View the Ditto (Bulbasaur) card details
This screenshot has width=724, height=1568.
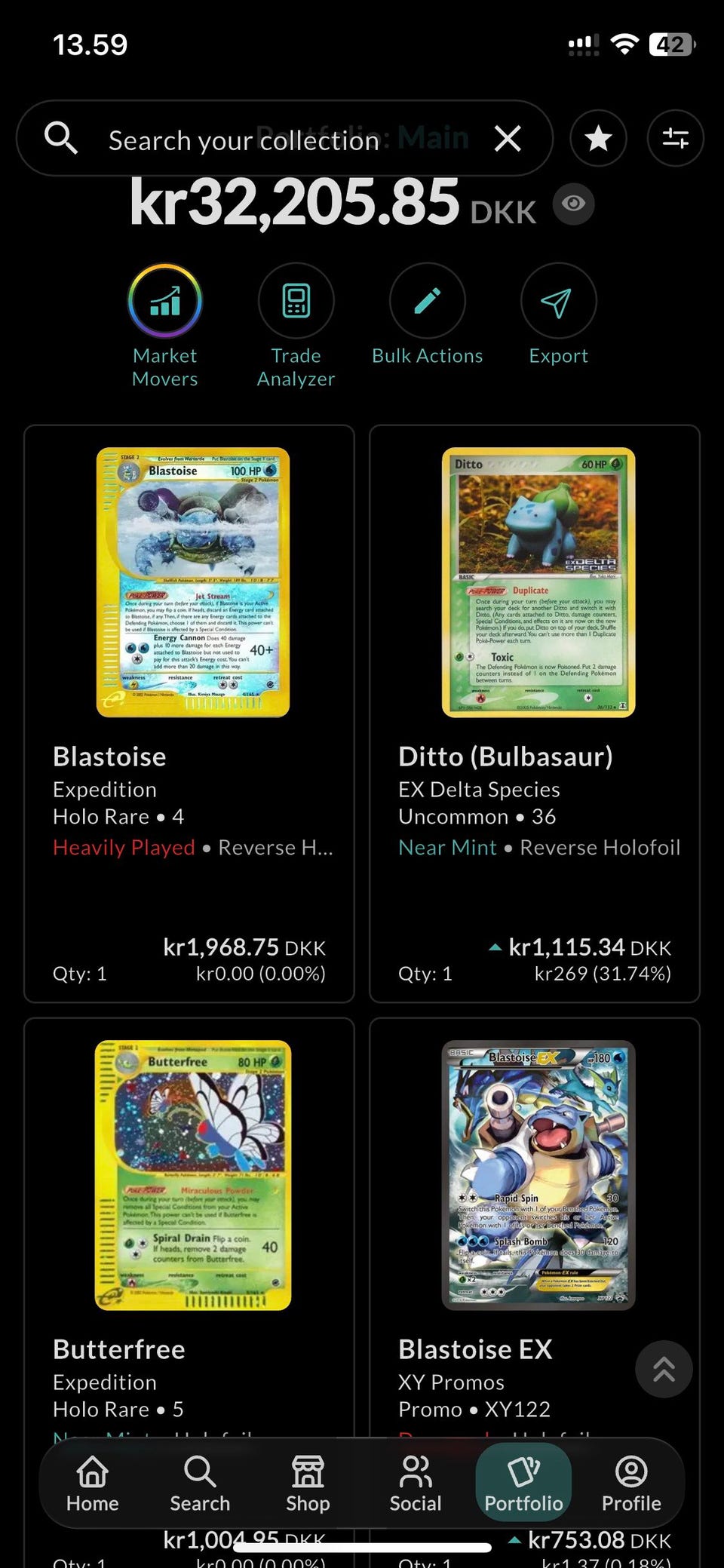click(535, 713)
